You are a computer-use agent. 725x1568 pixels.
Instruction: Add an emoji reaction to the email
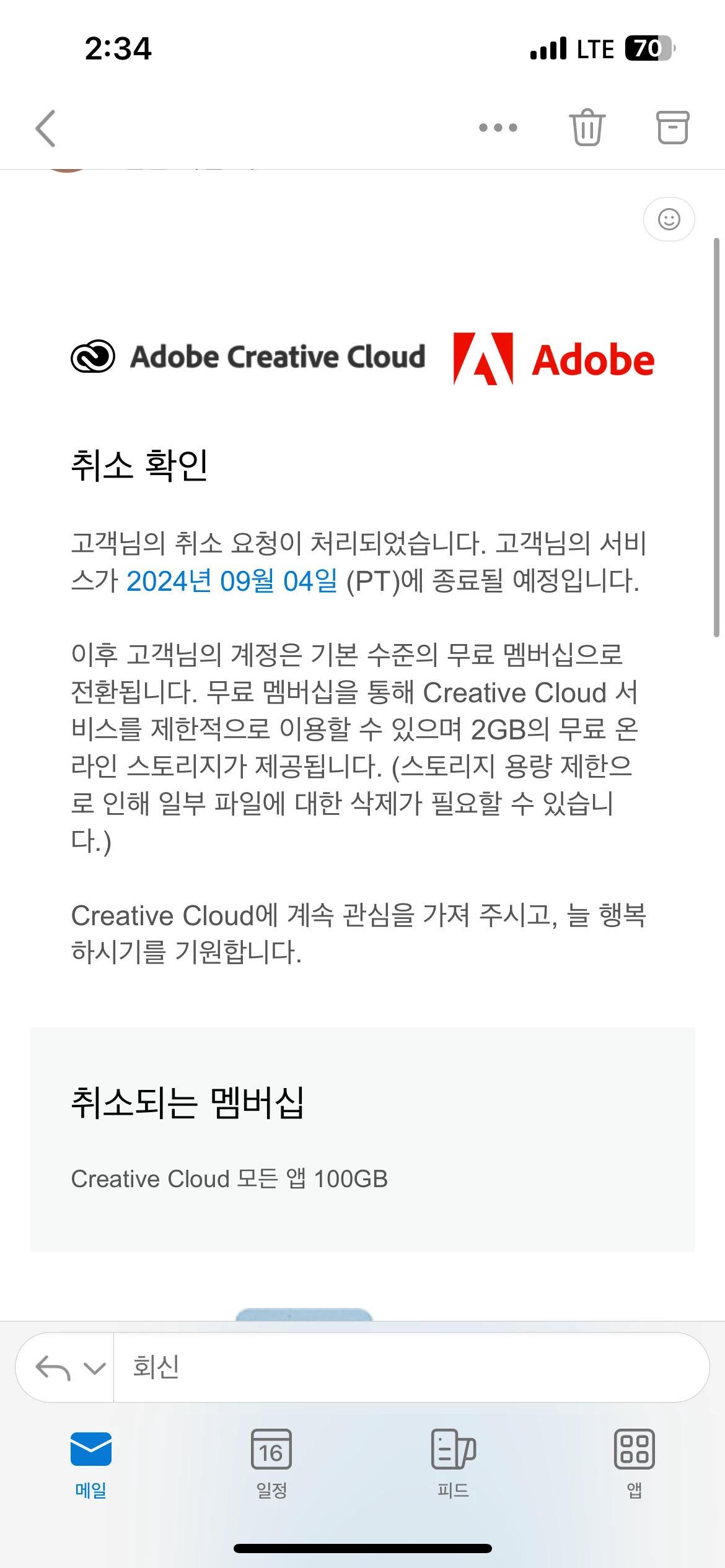(669, 219)
